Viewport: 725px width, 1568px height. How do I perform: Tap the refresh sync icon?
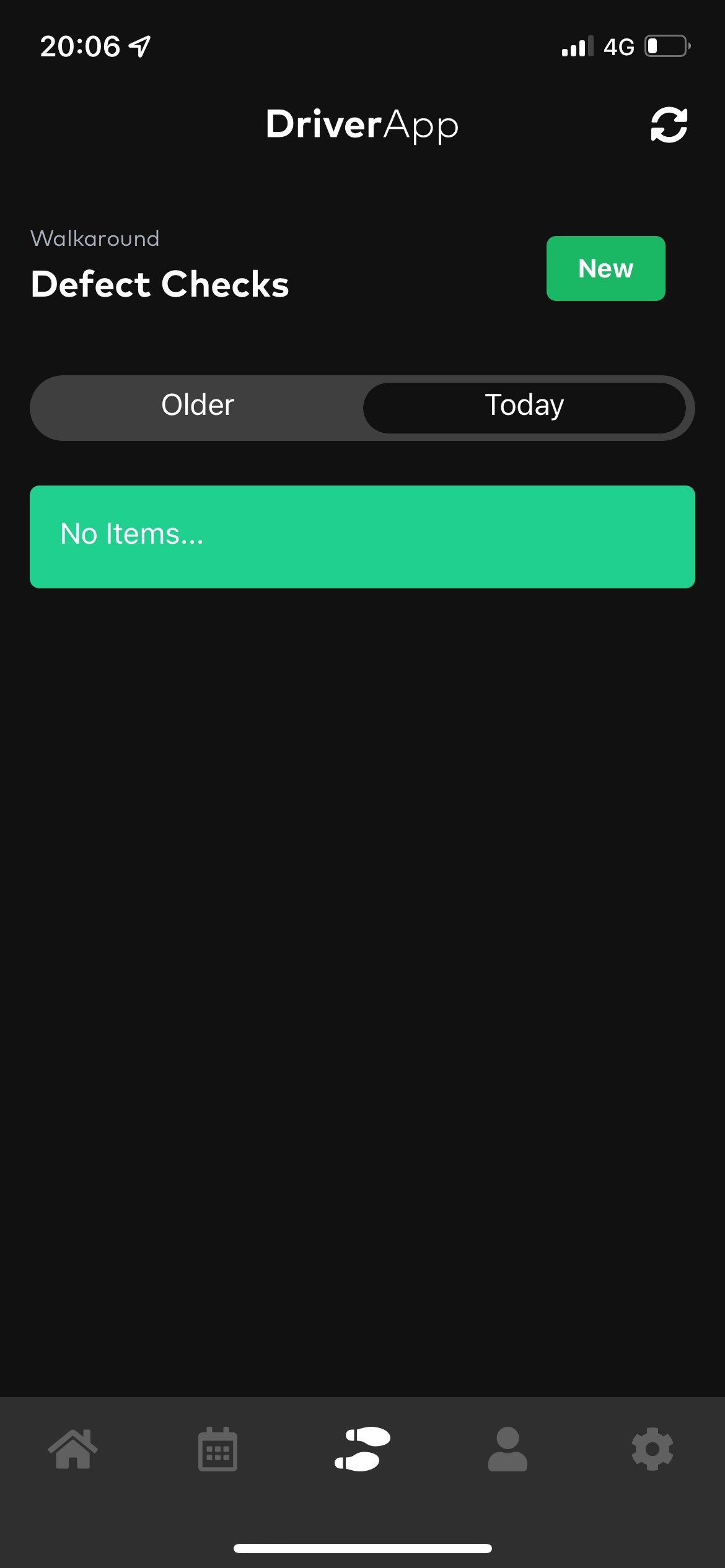(669, 125)
